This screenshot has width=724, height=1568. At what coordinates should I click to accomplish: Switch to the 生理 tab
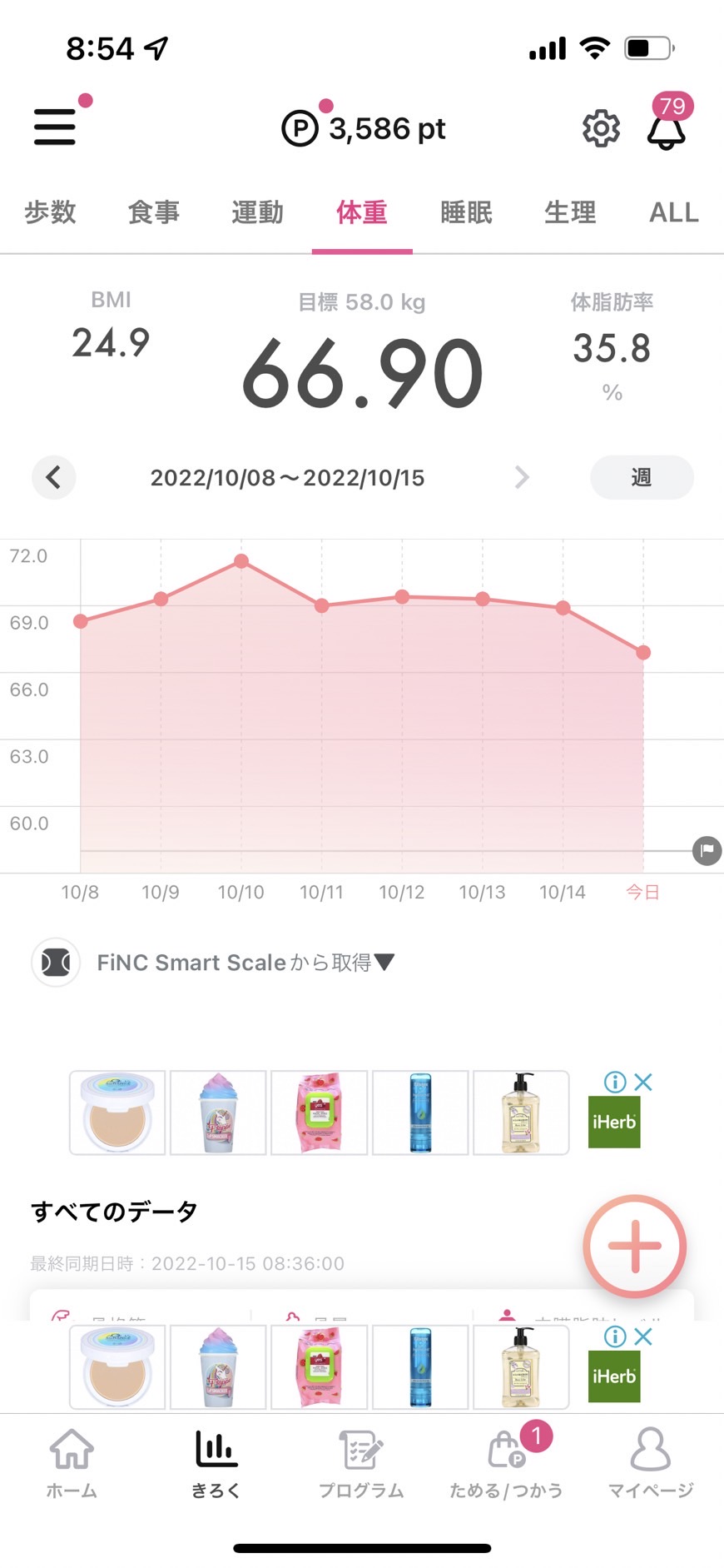(x=570, y=212)
